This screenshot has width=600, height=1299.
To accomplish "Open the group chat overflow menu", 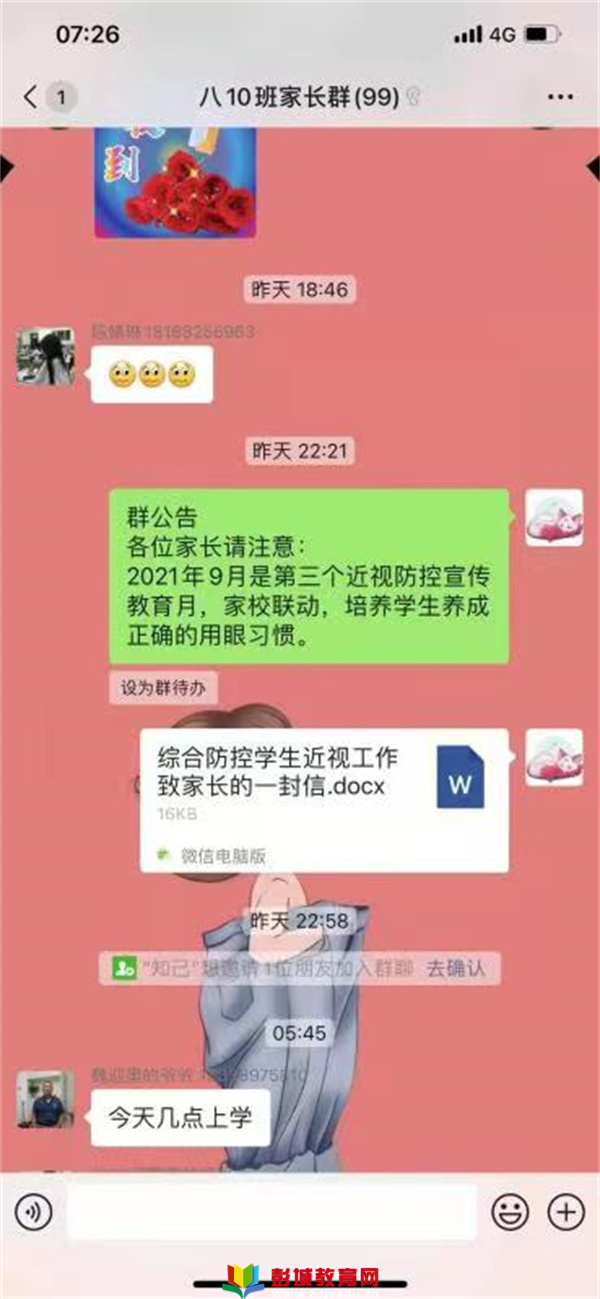I will pyautogui.click(x=559, y=97).
